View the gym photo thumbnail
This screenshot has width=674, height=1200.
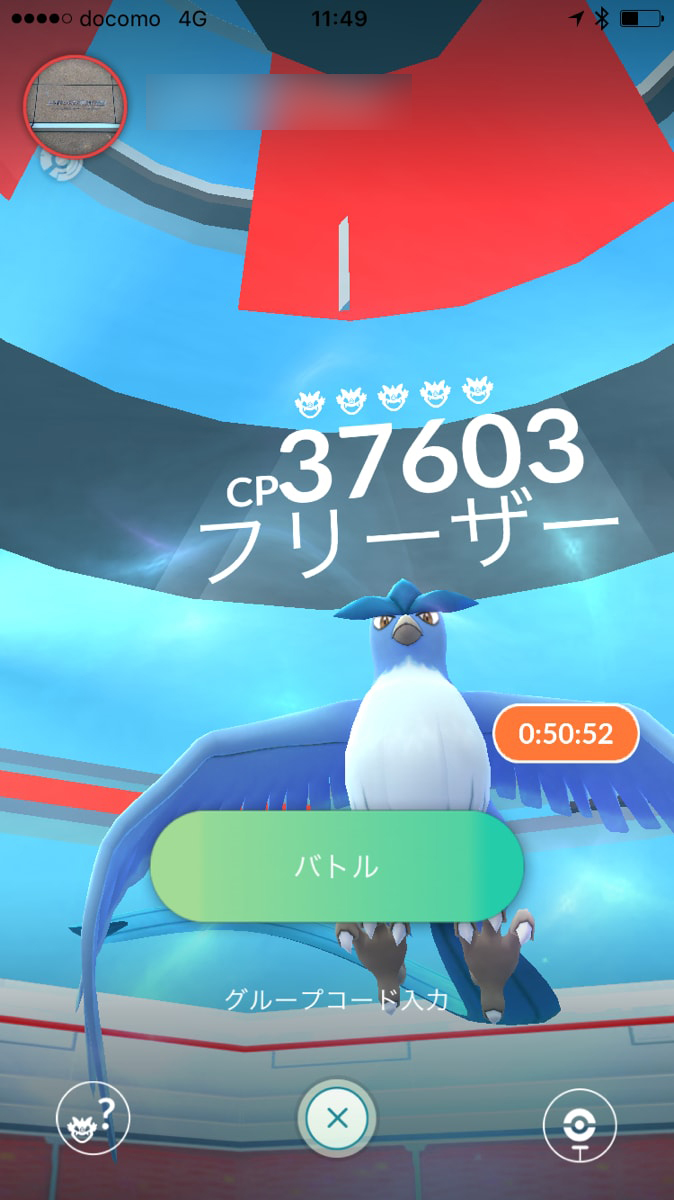click(x=76, y=107)
